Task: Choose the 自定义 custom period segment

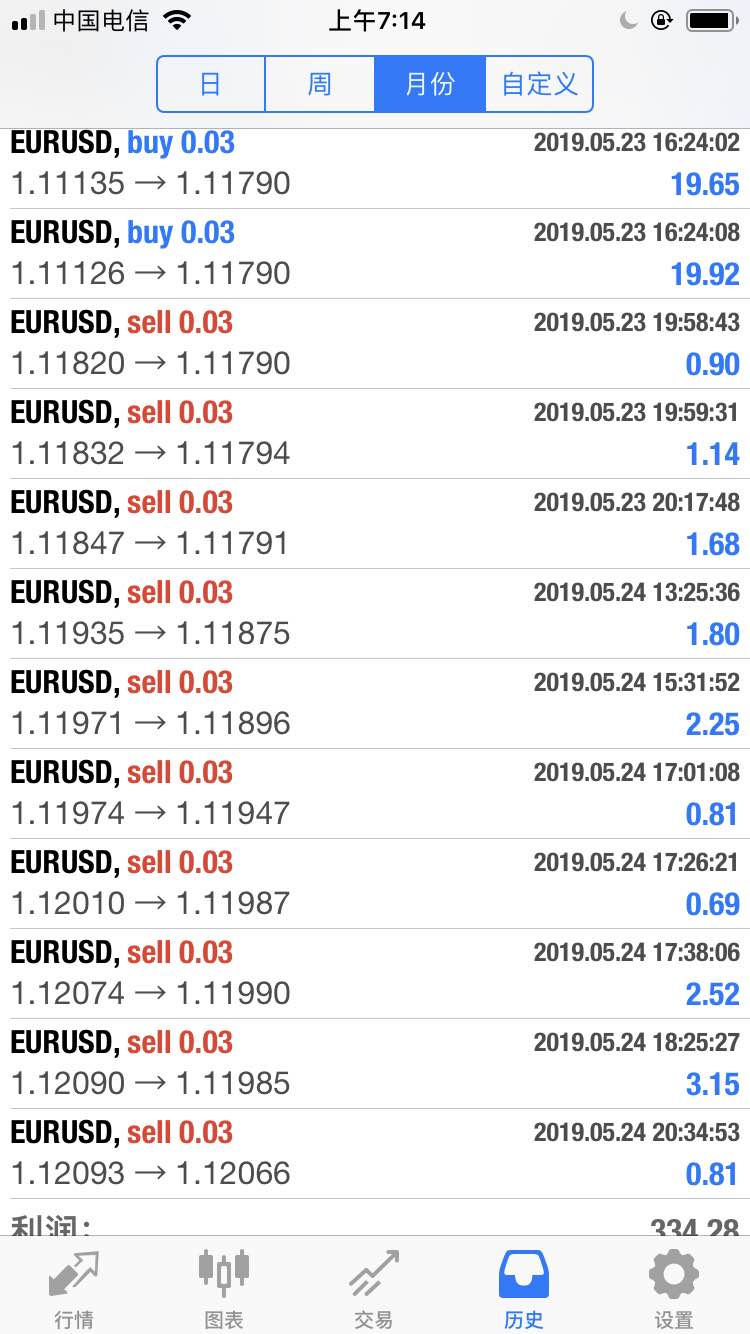Action: pos(539,84)
